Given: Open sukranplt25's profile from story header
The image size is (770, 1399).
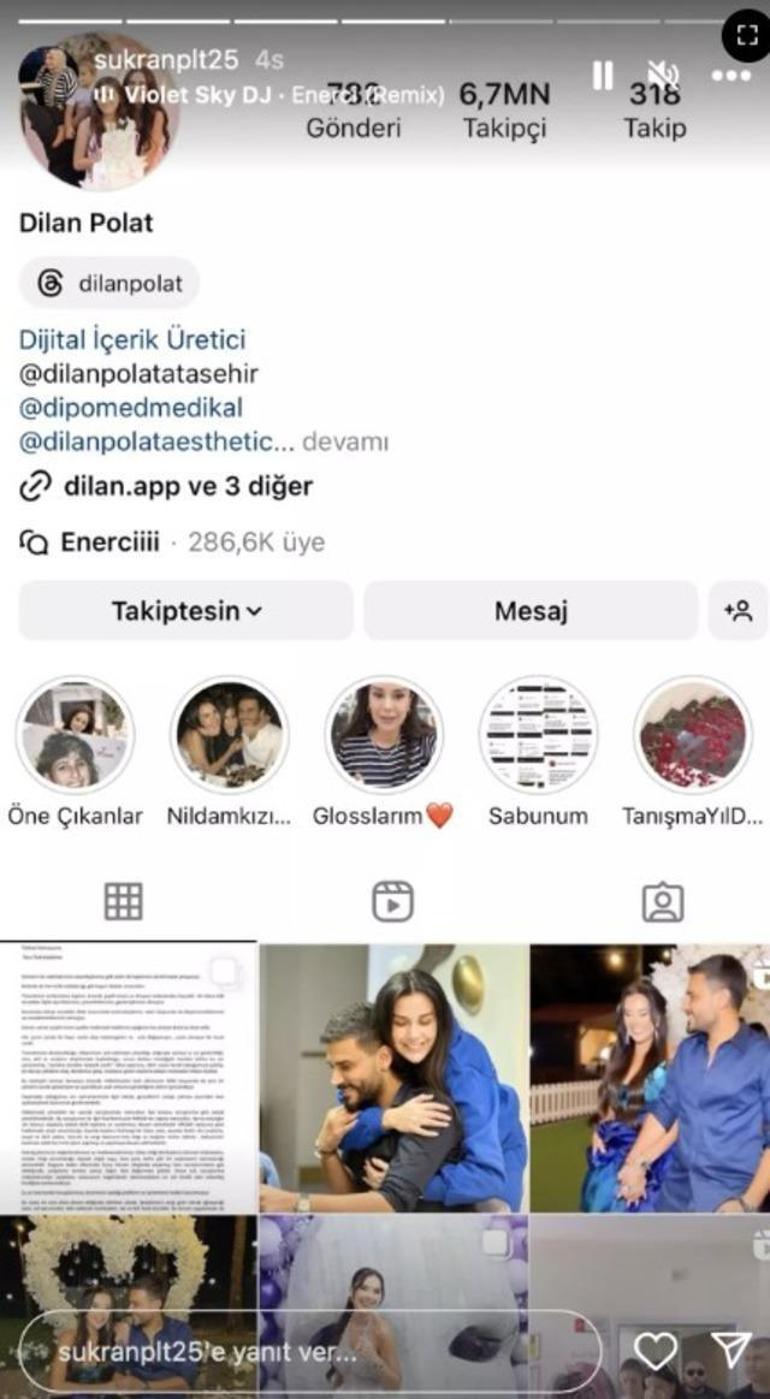Looking at the screenshot, I should 165,60.
